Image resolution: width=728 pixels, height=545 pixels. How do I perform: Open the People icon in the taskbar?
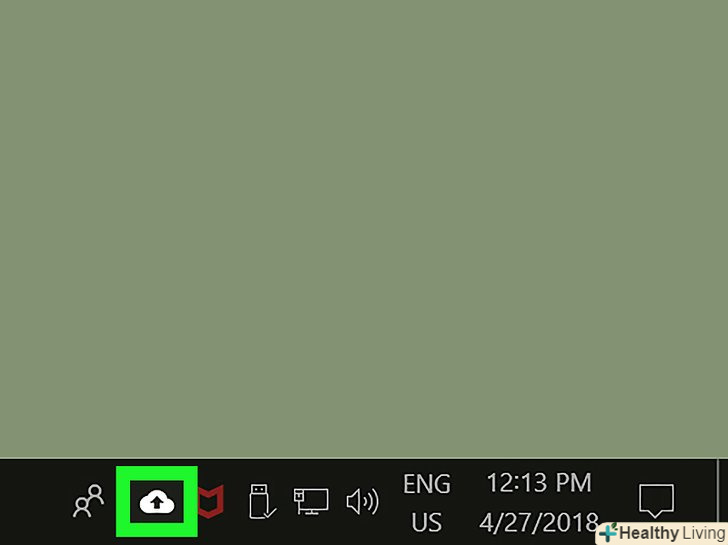point(89,500)
